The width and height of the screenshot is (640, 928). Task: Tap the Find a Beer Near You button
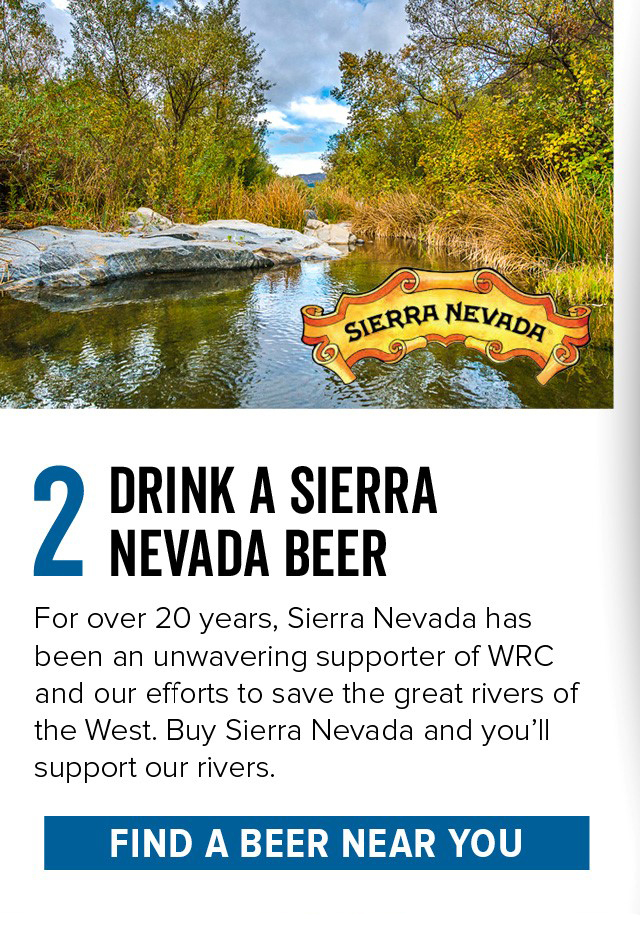[316, 843]
